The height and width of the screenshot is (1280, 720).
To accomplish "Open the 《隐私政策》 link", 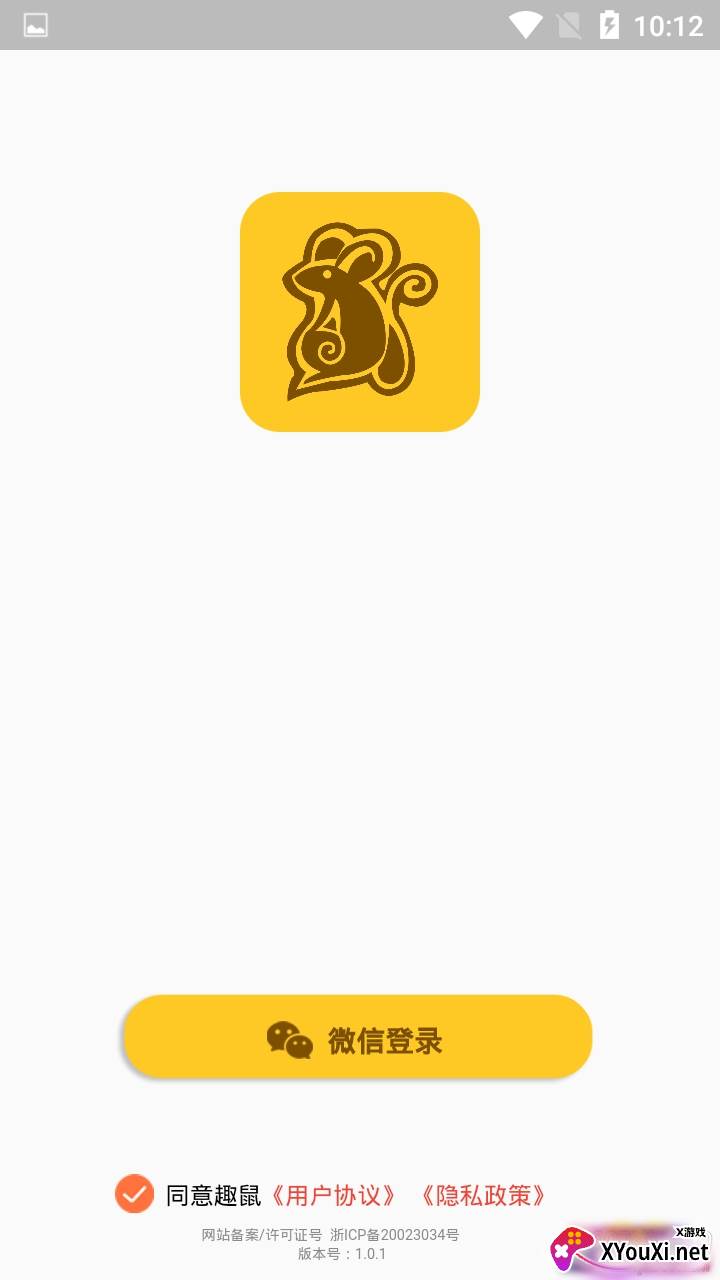I will click(x=484, y=1195).
